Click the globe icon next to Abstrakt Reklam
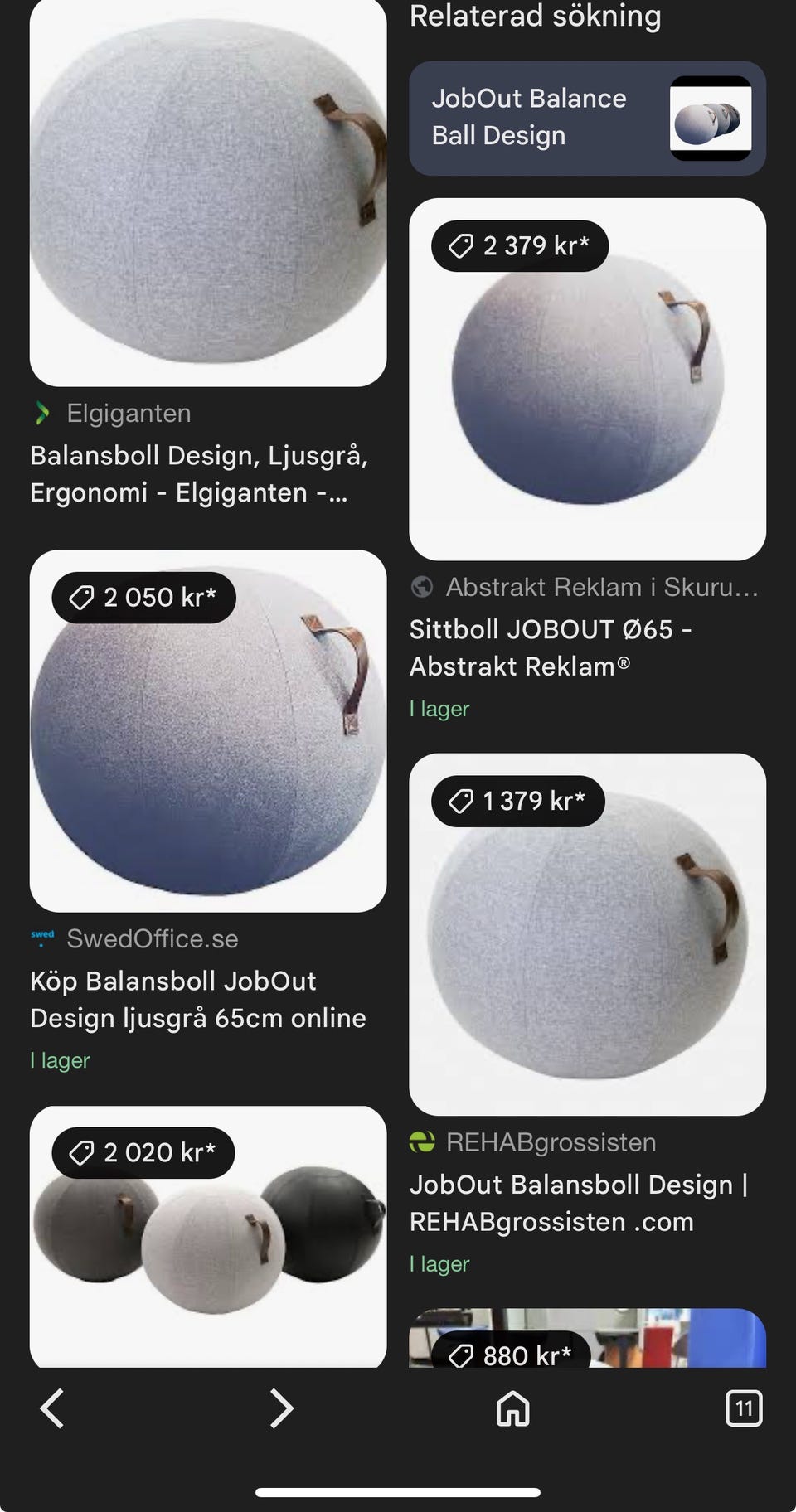The width and height of the screenshot is (796, 1512). pyautogui.click(x=423, y=587)
